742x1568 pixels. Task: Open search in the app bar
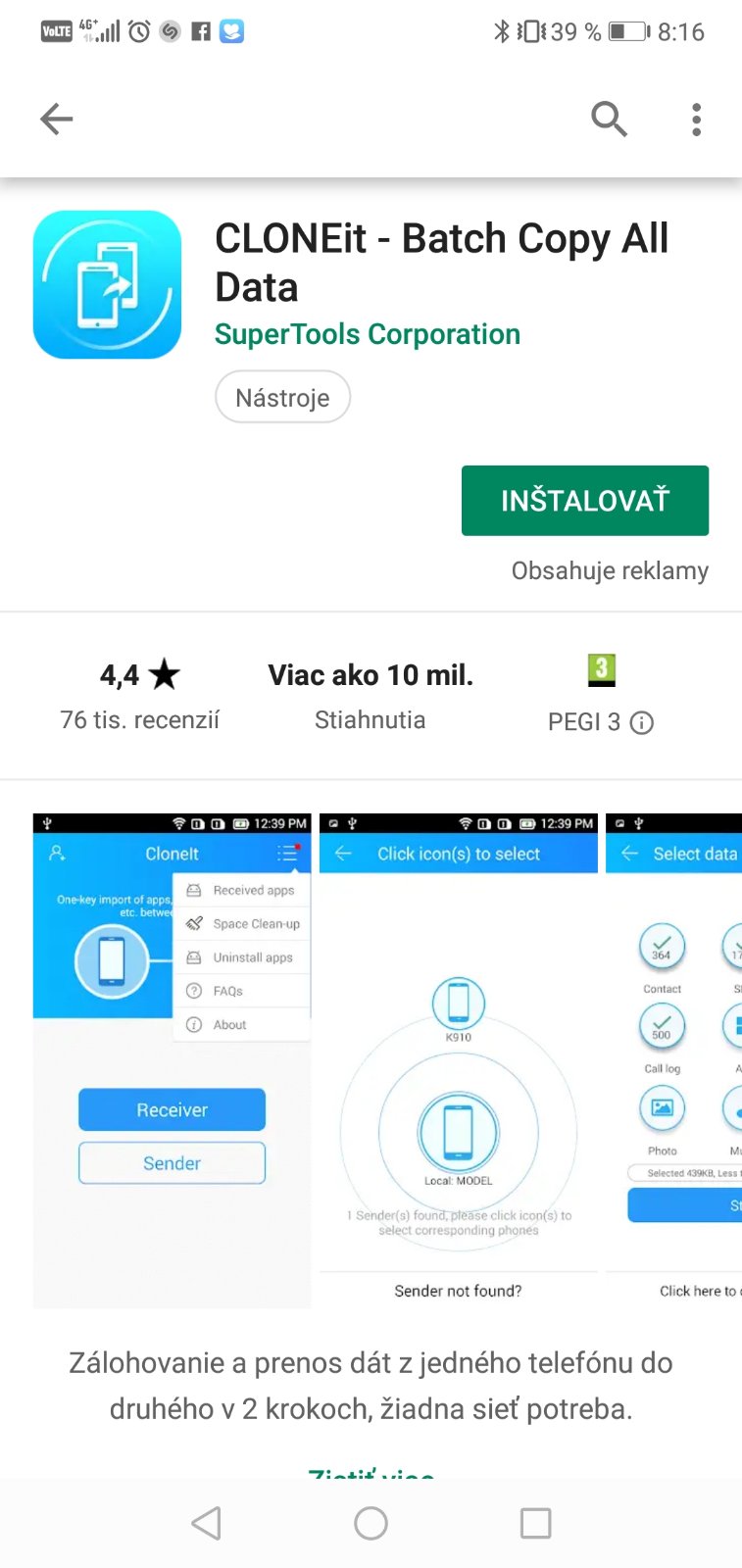609,120
